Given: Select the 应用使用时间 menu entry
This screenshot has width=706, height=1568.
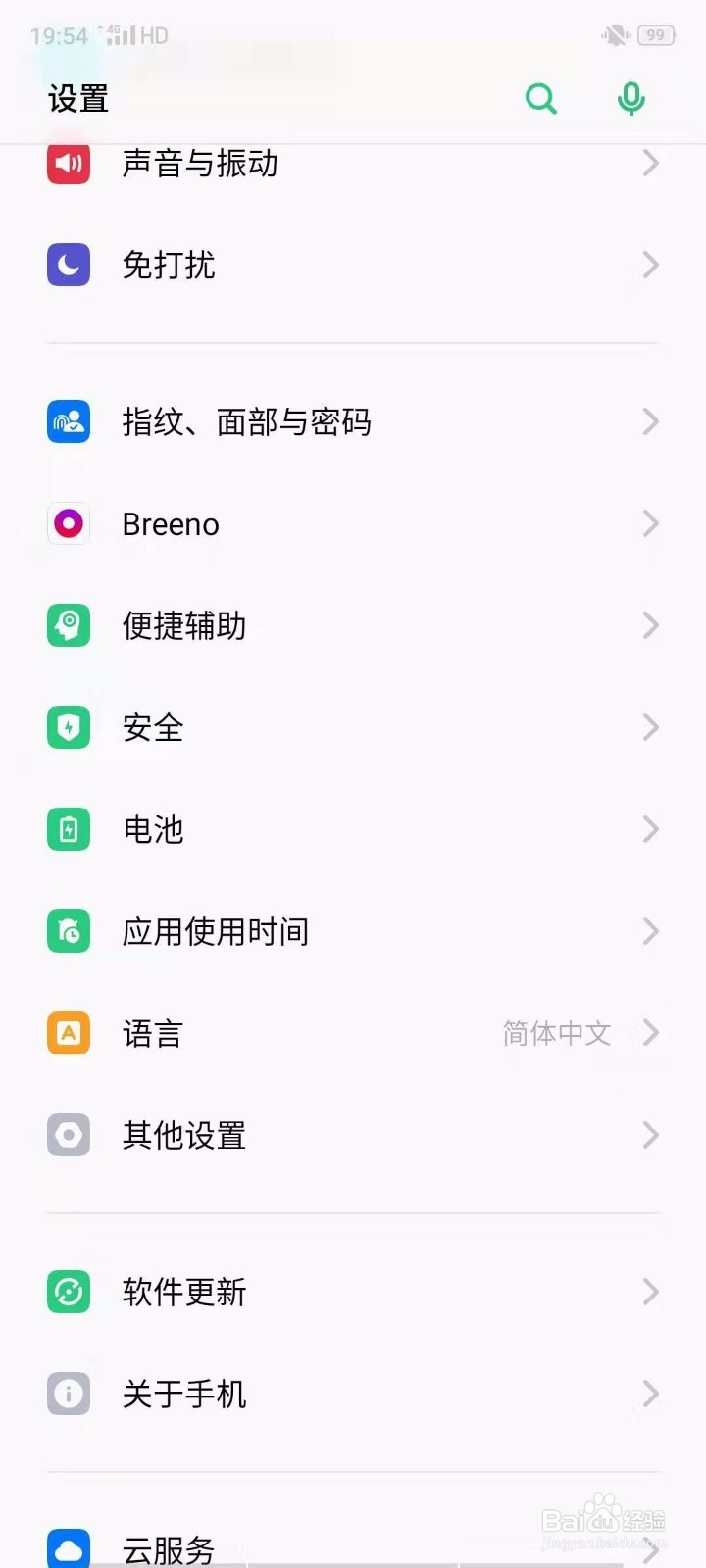Looking at the screenshot, I should 216,931.
